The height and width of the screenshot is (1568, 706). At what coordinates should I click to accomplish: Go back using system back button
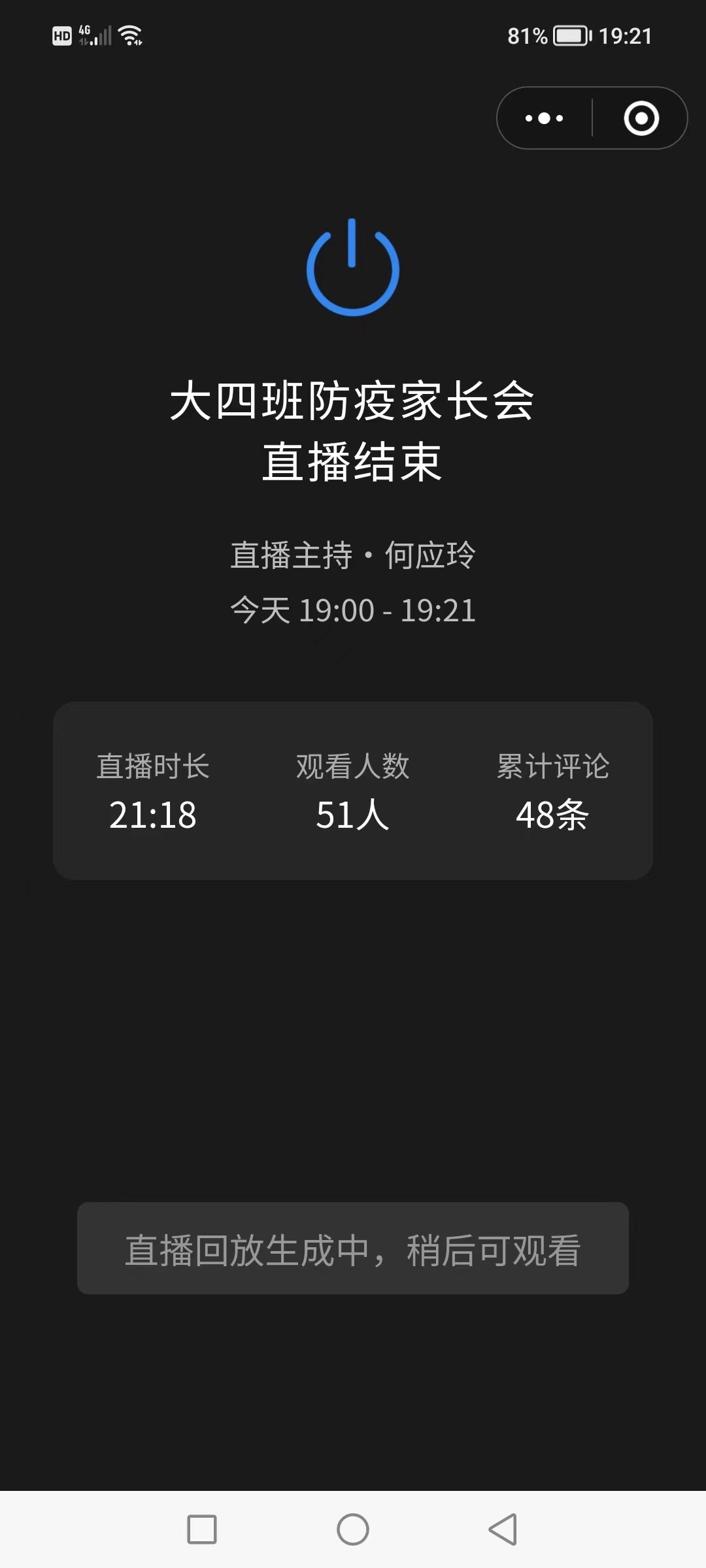503,1529
